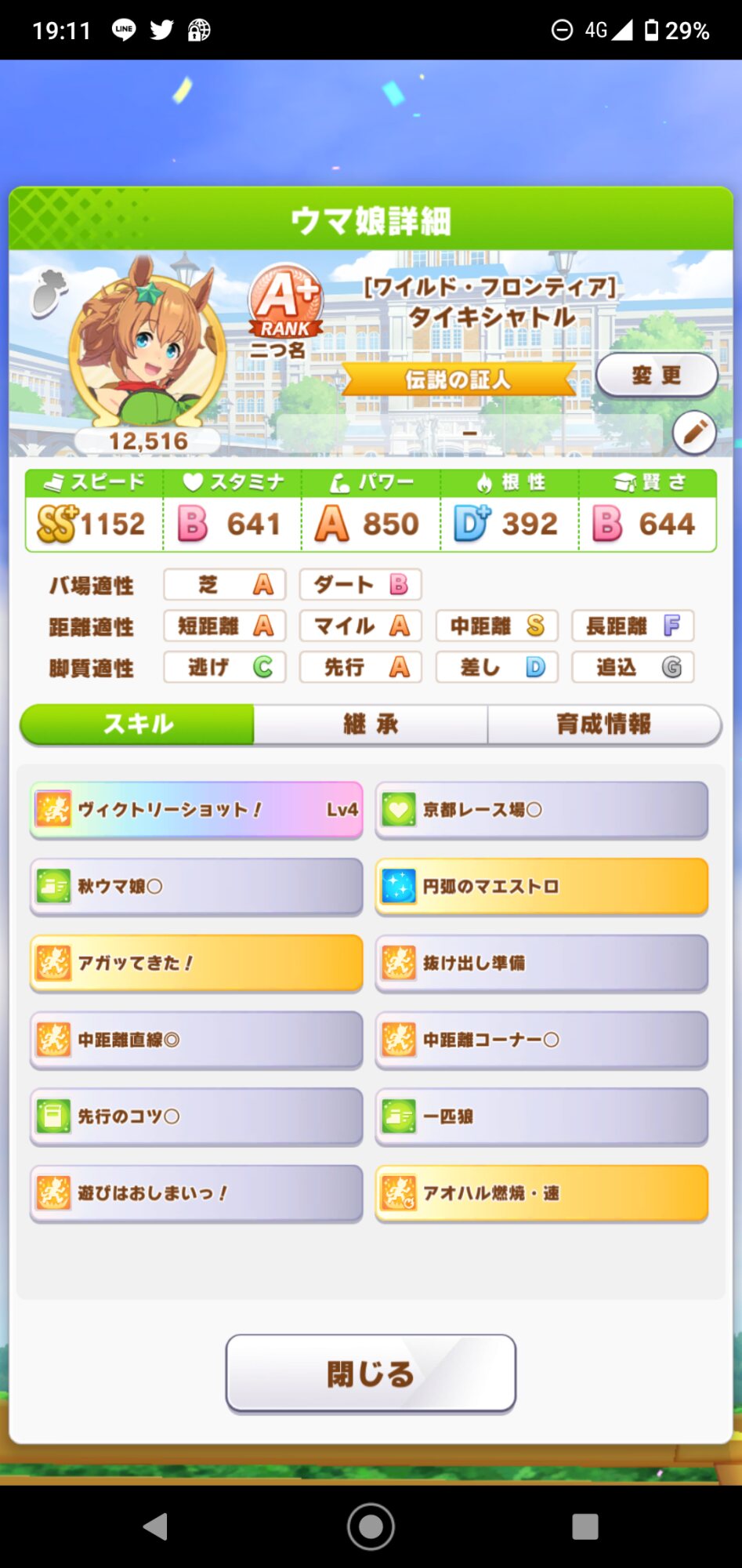
Task: View the 秋ウマ娘○ skill
Action: tap(196, 887)
